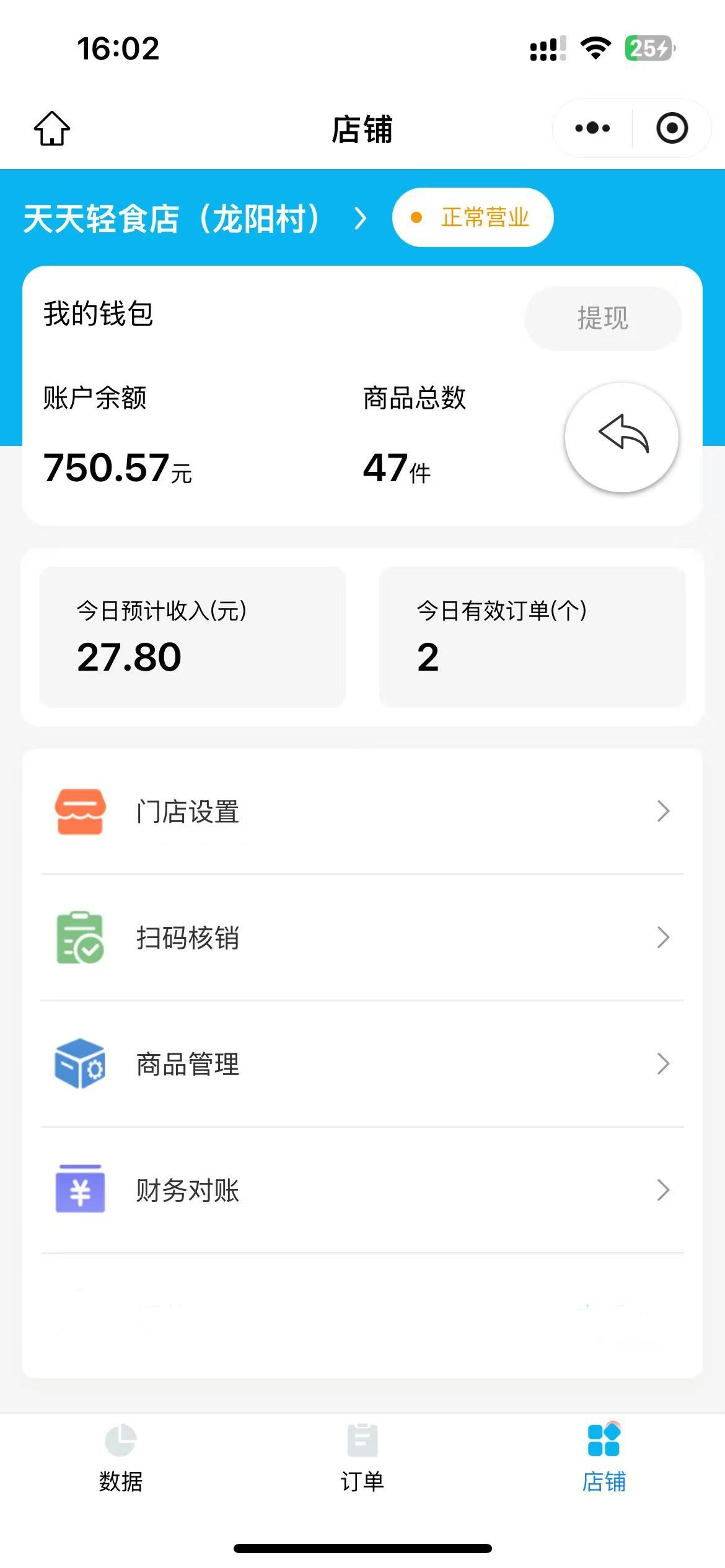Open 财务对账 financial reconciliation
The width and height of the screenshot is (725, 1568).
pyautogui.click(x=362, y=1190)
